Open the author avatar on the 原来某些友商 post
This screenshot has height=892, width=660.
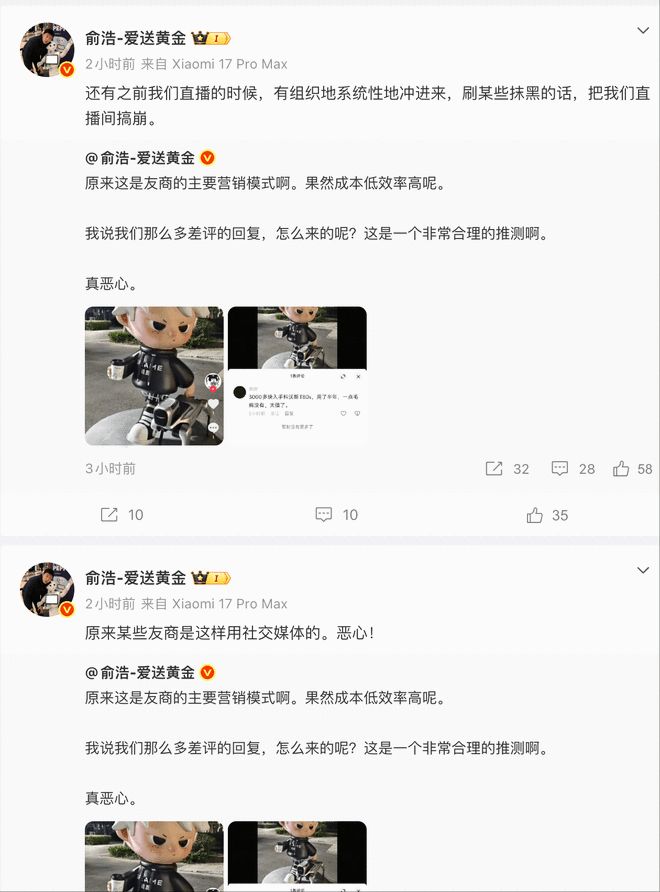coord(48,589)
